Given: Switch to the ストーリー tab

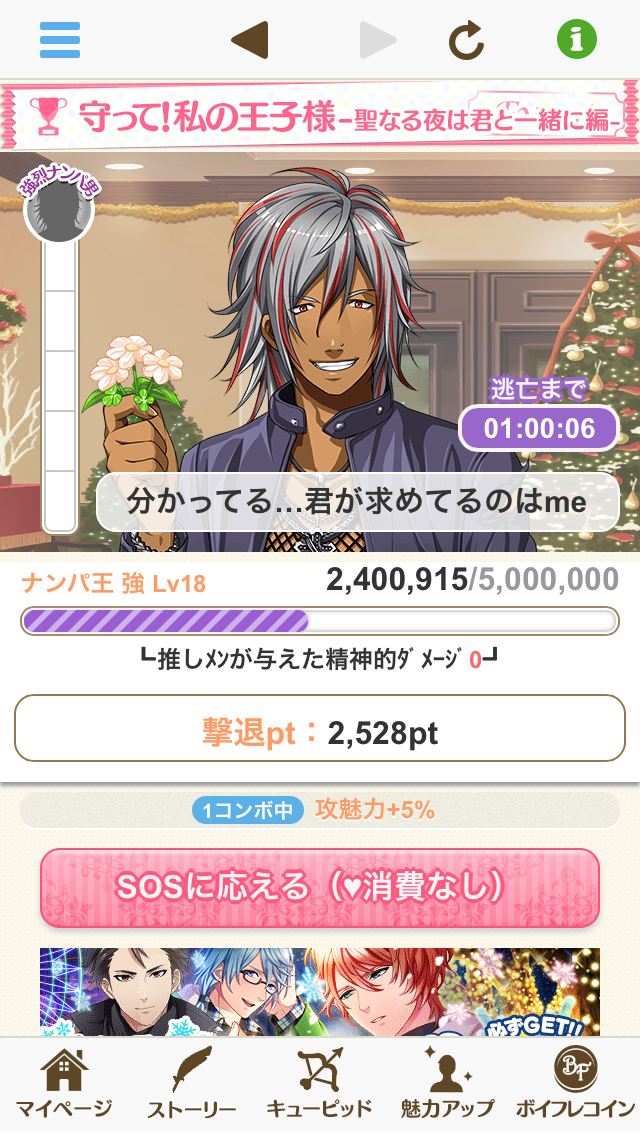Looking at the screenshot, I should pos(192,1086).
